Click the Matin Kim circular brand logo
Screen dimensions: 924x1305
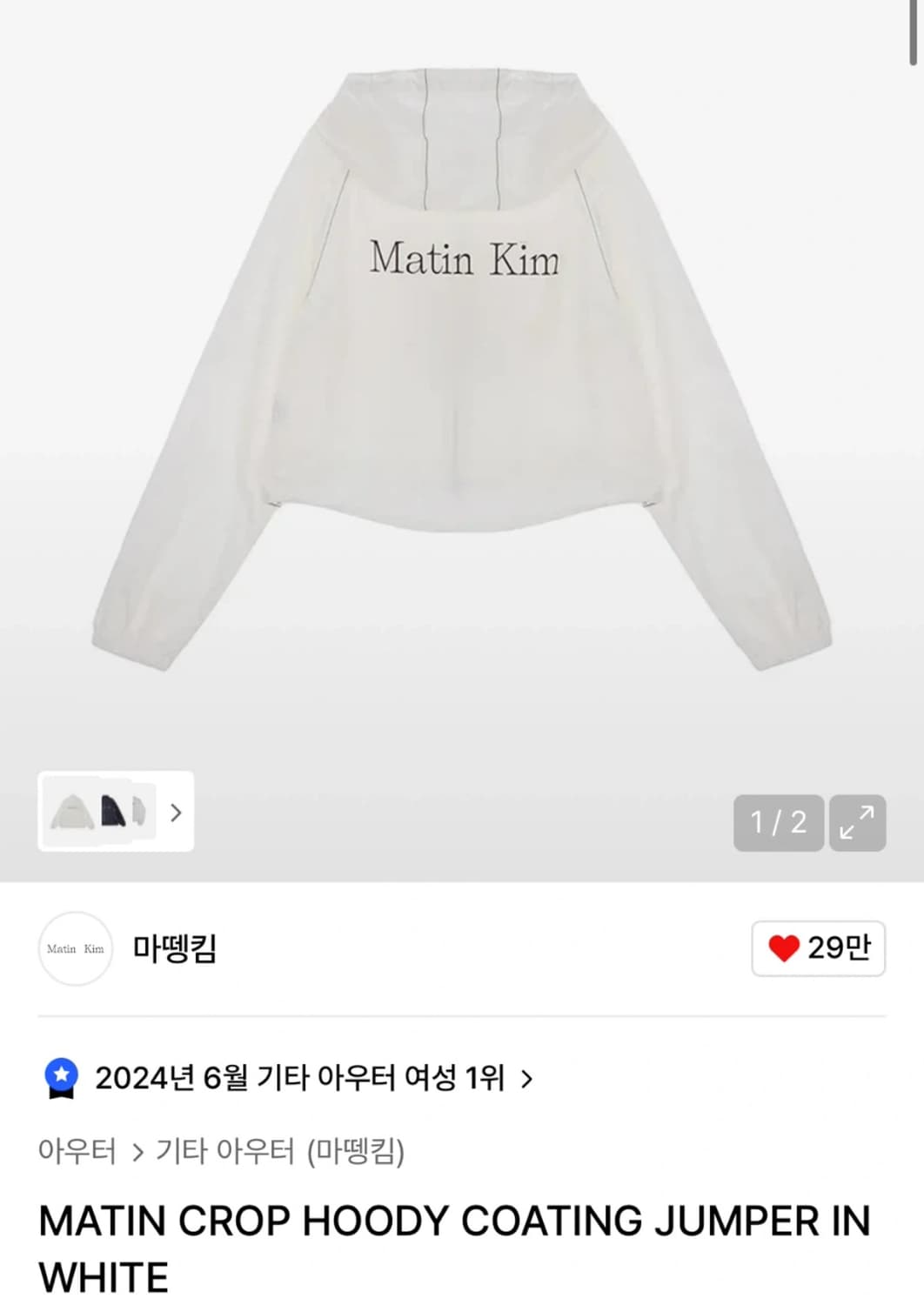(x=75, y=948)
